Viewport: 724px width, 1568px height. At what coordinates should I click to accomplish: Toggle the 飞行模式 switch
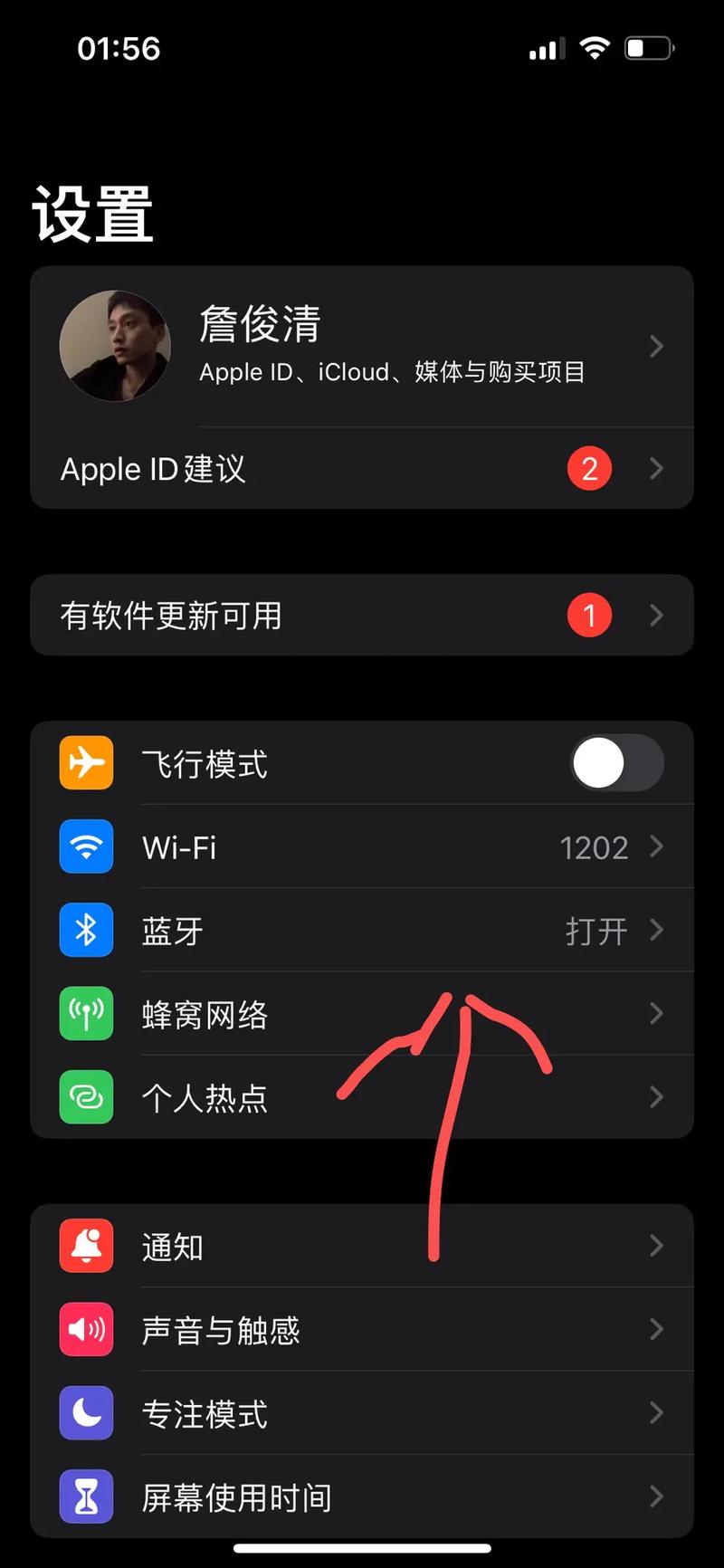click(617, 763)
